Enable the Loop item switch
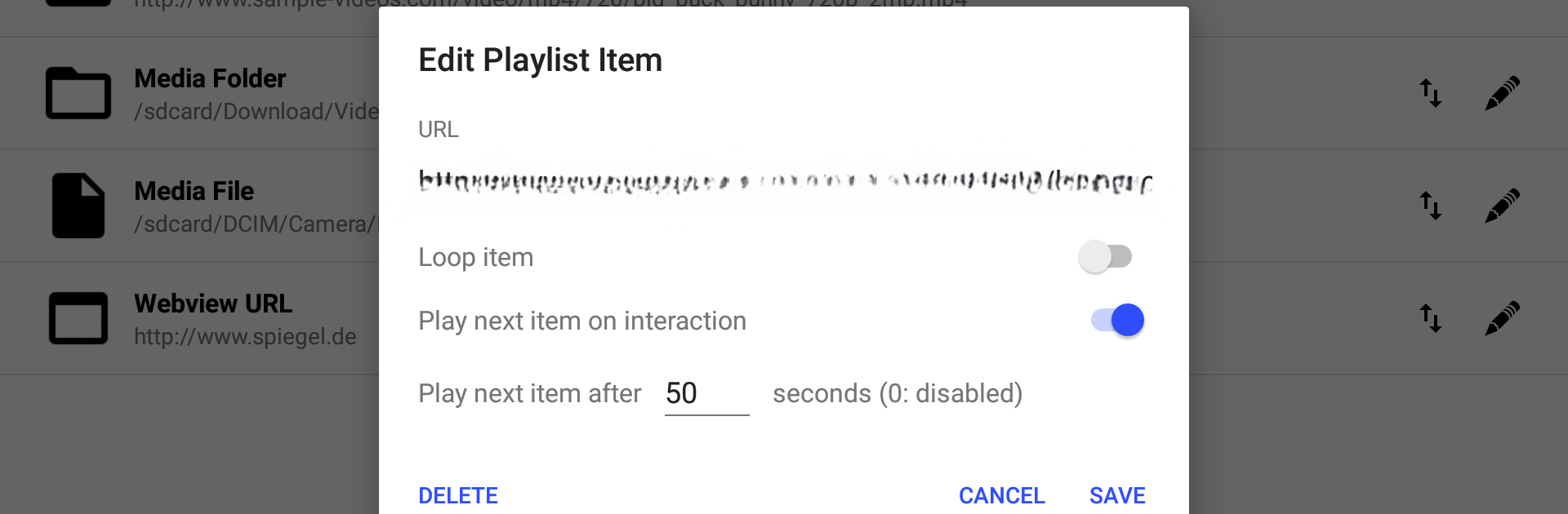Viewport: 1568px width, 514px height. (1105, 257)
